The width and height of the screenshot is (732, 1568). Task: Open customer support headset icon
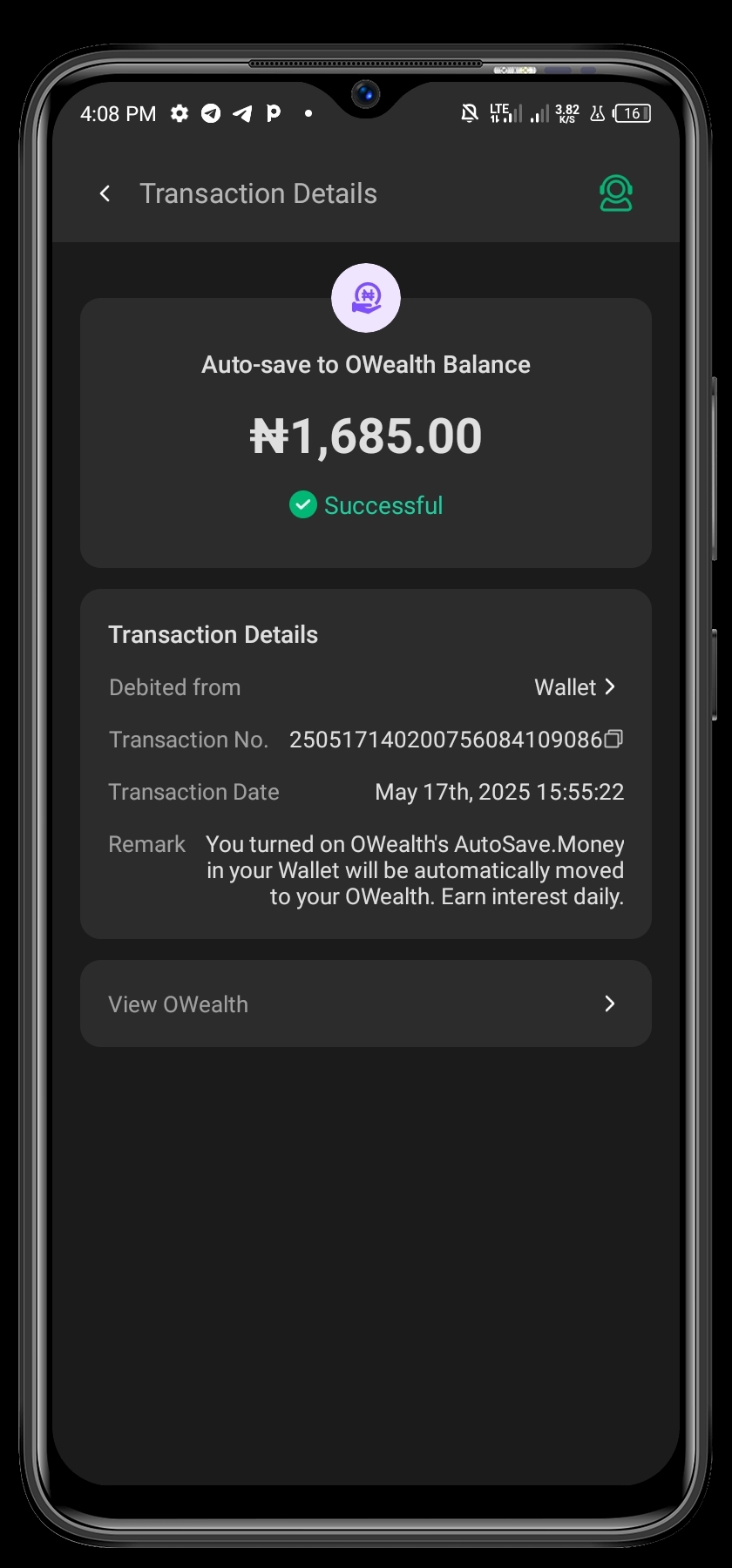click(615, 193)
